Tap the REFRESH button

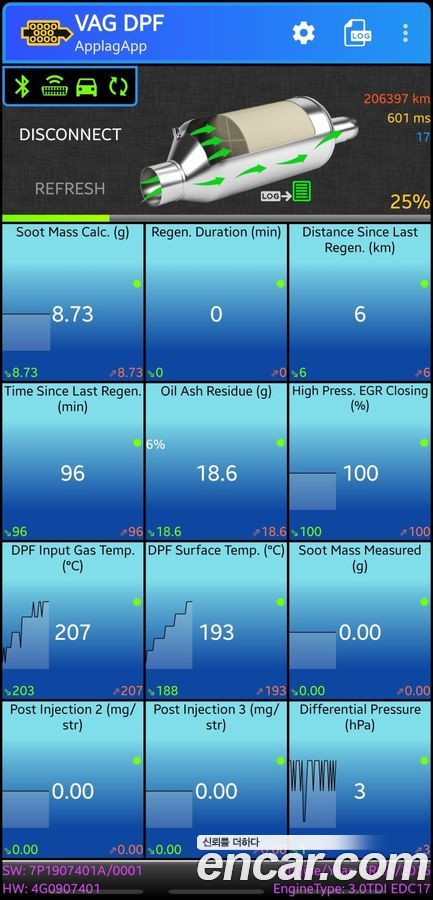pos(70,189)
